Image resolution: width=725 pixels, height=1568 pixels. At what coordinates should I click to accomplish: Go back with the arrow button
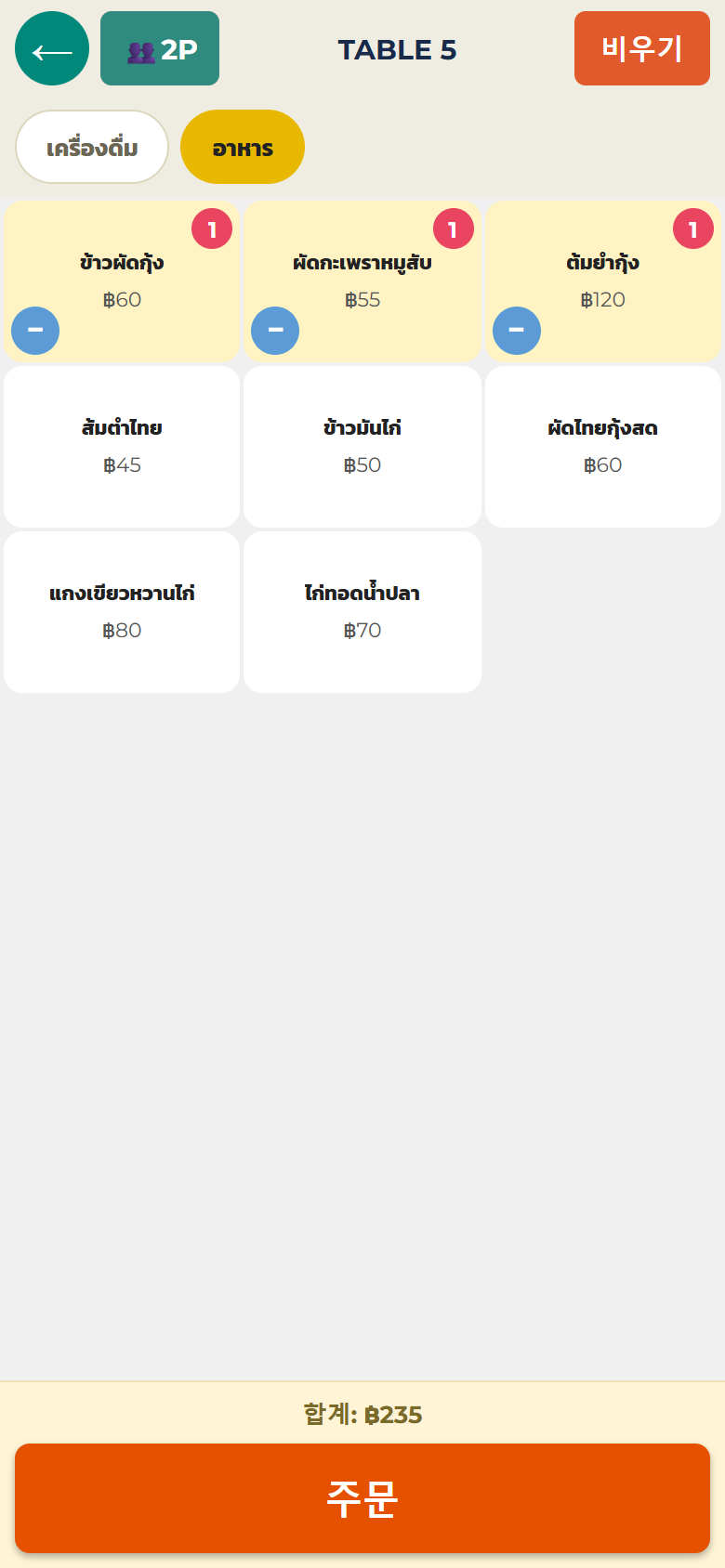(x=52, y=48)
